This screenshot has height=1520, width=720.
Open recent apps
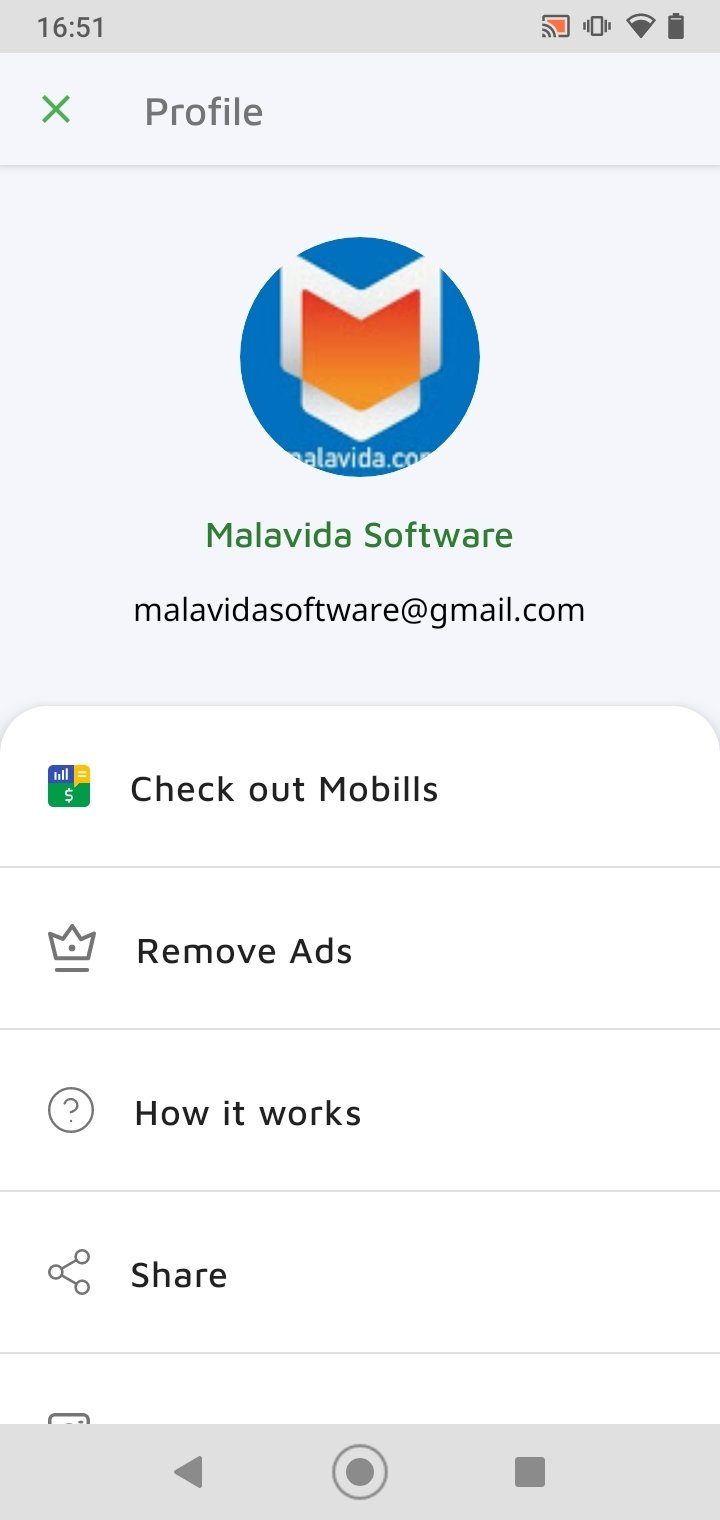click(x=530, y=1472)
